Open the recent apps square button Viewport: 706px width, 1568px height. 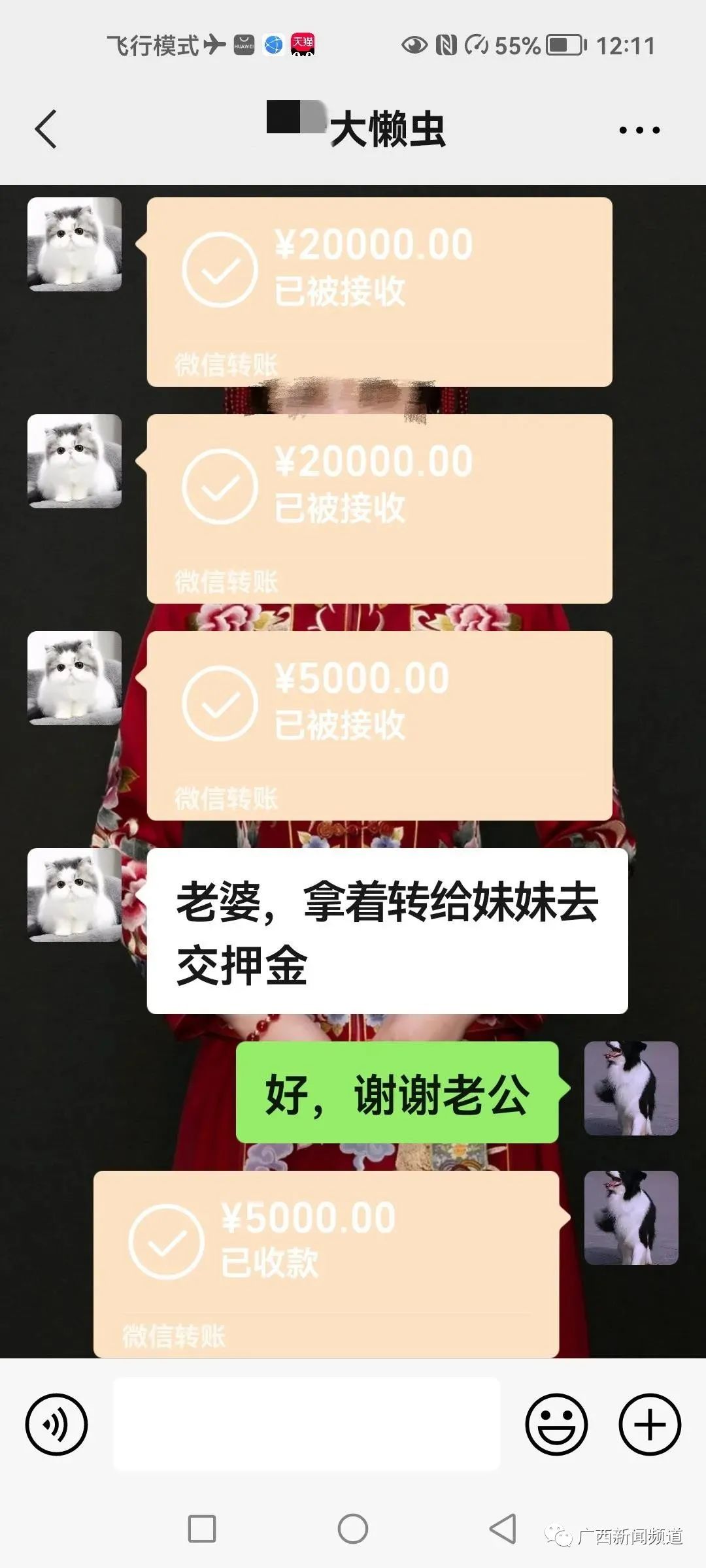202,1529
